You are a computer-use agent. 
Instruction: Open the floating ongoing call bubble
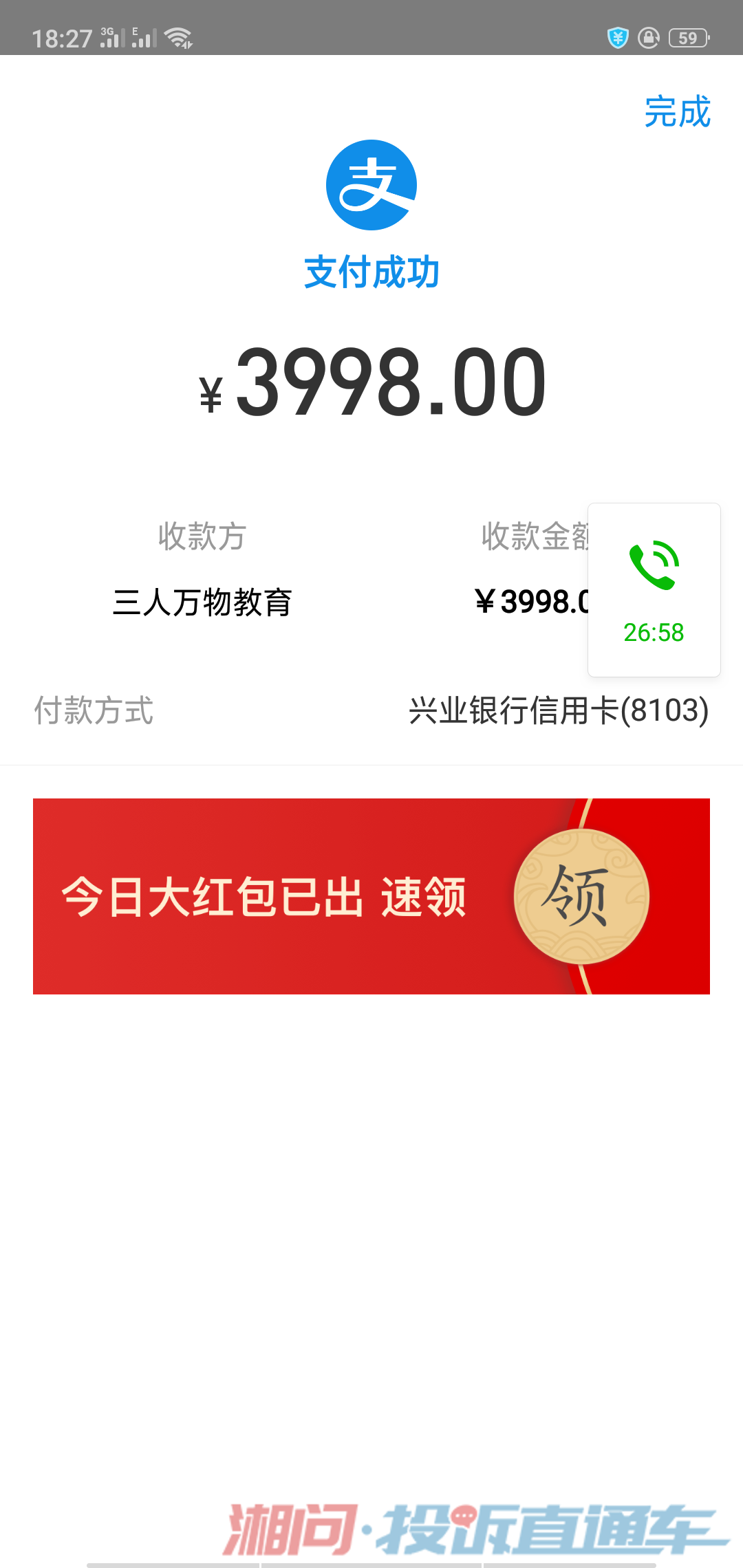click(x=654, y=589)
